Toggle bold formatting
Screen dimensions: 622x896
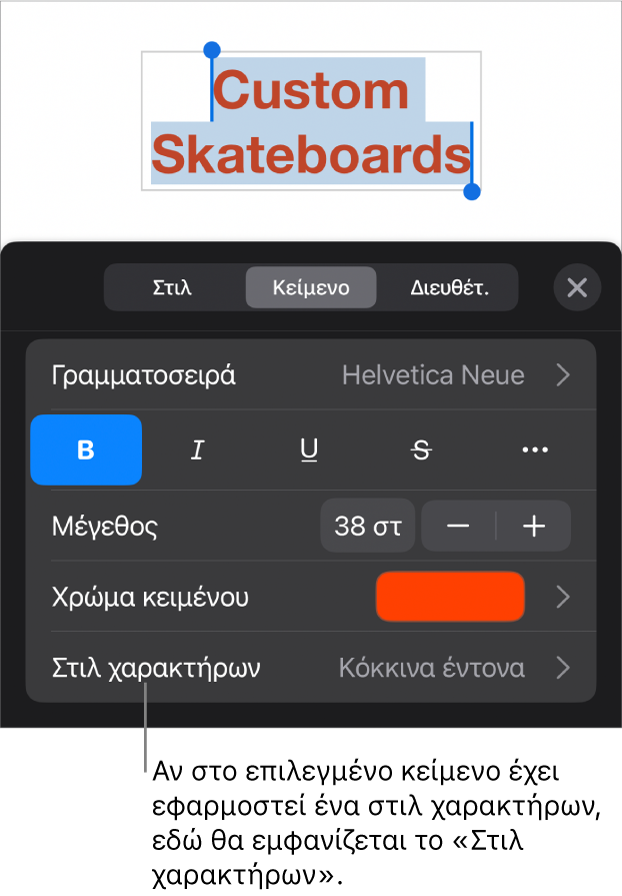87,450
